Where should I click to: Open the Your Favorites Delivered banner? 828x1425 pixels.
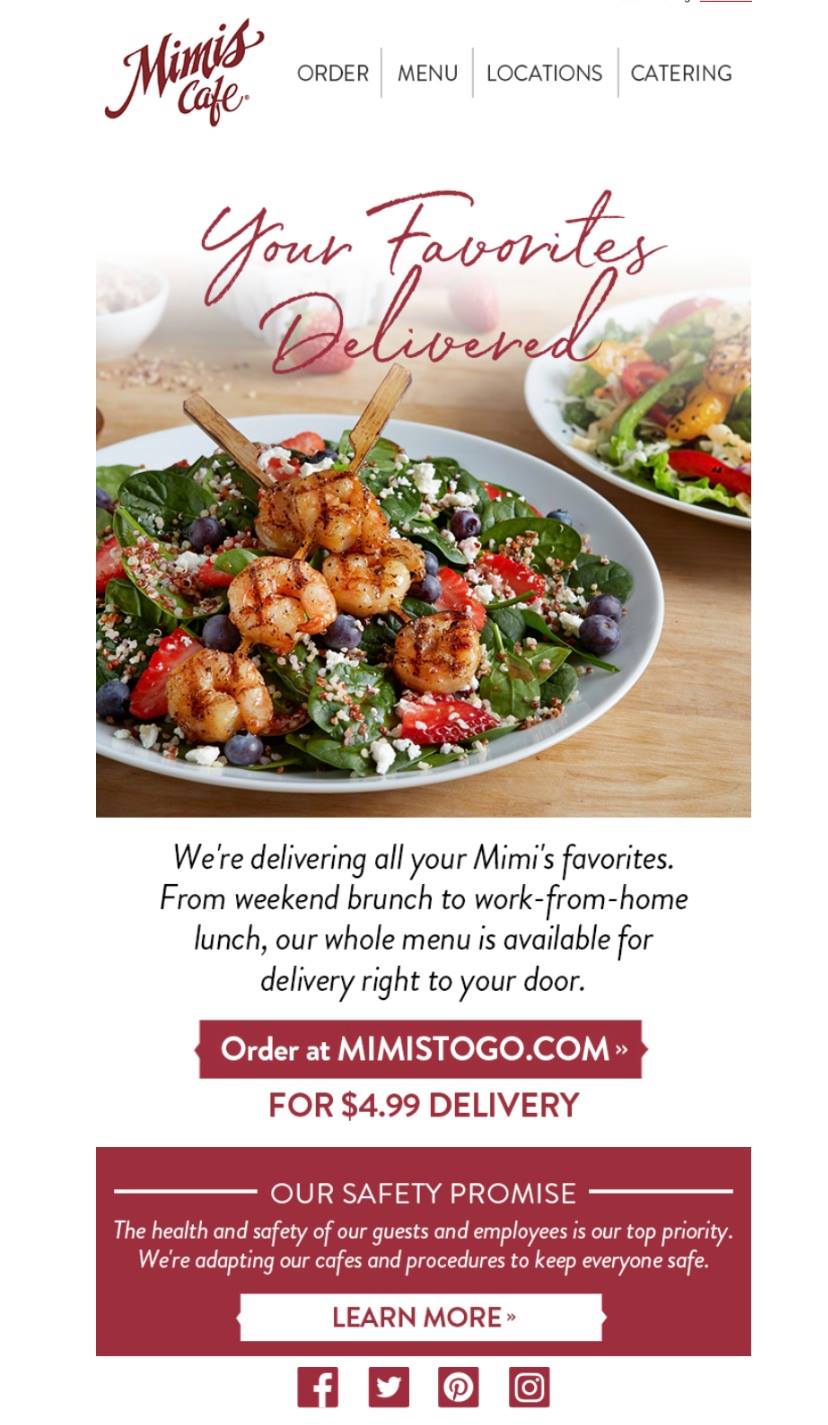422,500
